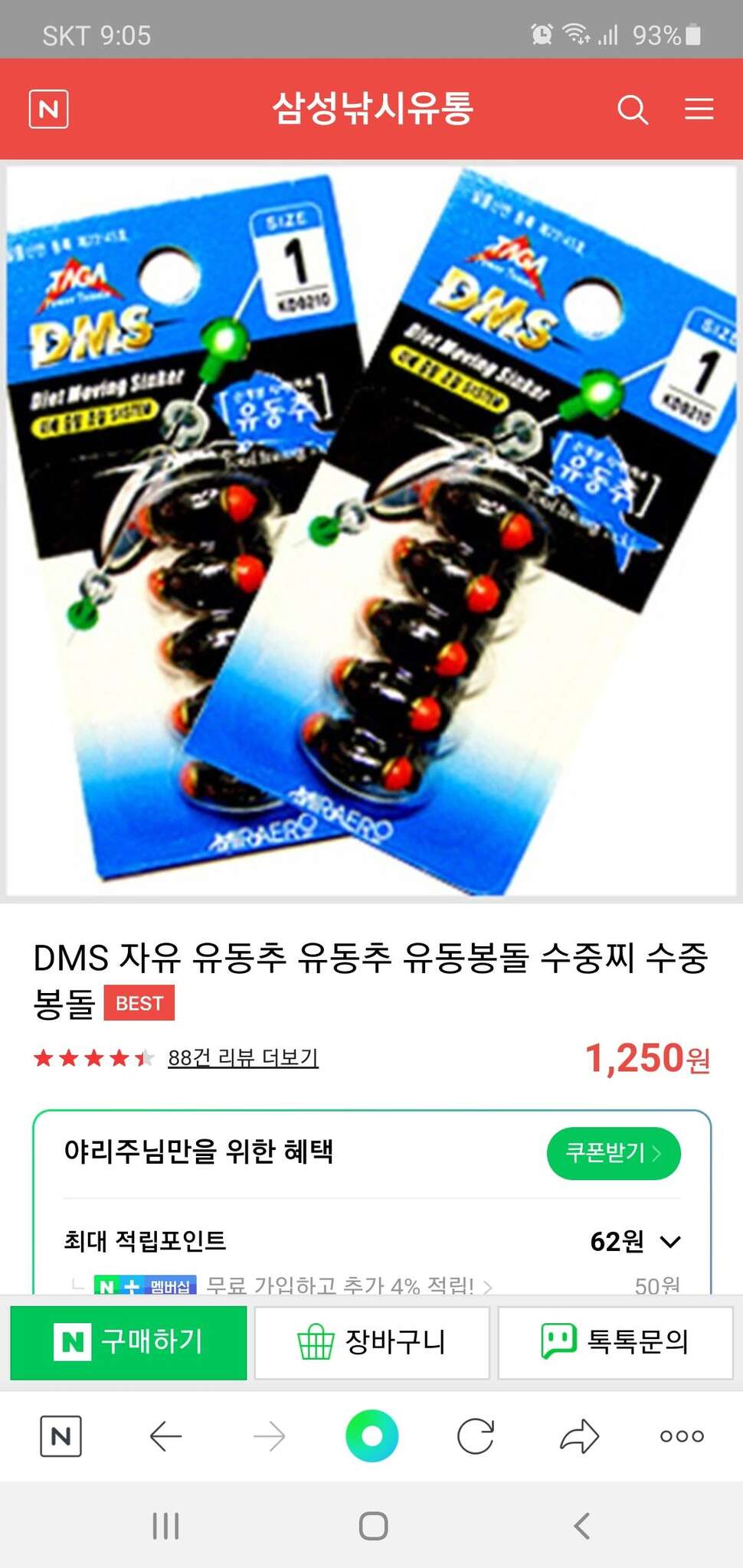Image resolution: width=743 pixels, height=1568 pixels.
Task: Open the 삼성낚시유통 store home
Action: (x=372, y=108)
